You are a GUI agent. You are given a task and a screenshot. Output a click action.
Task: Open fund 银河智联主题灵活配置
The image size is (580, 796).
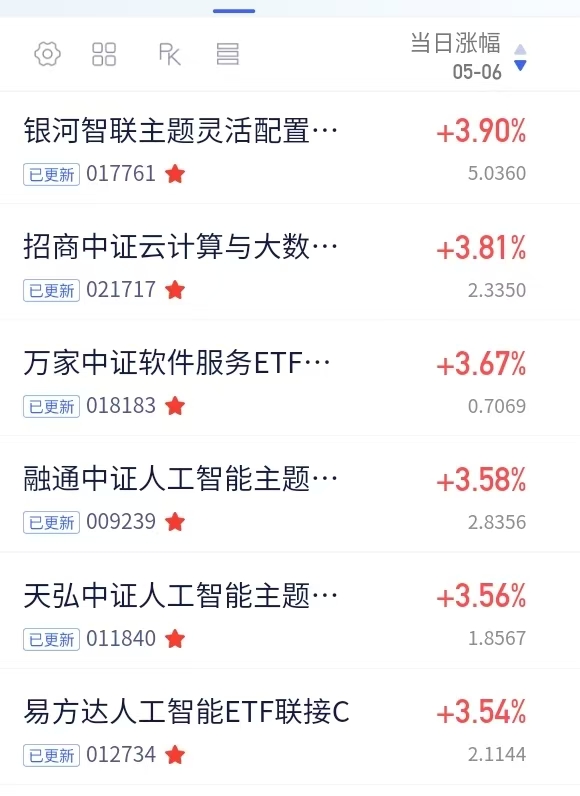coord(290,148)
